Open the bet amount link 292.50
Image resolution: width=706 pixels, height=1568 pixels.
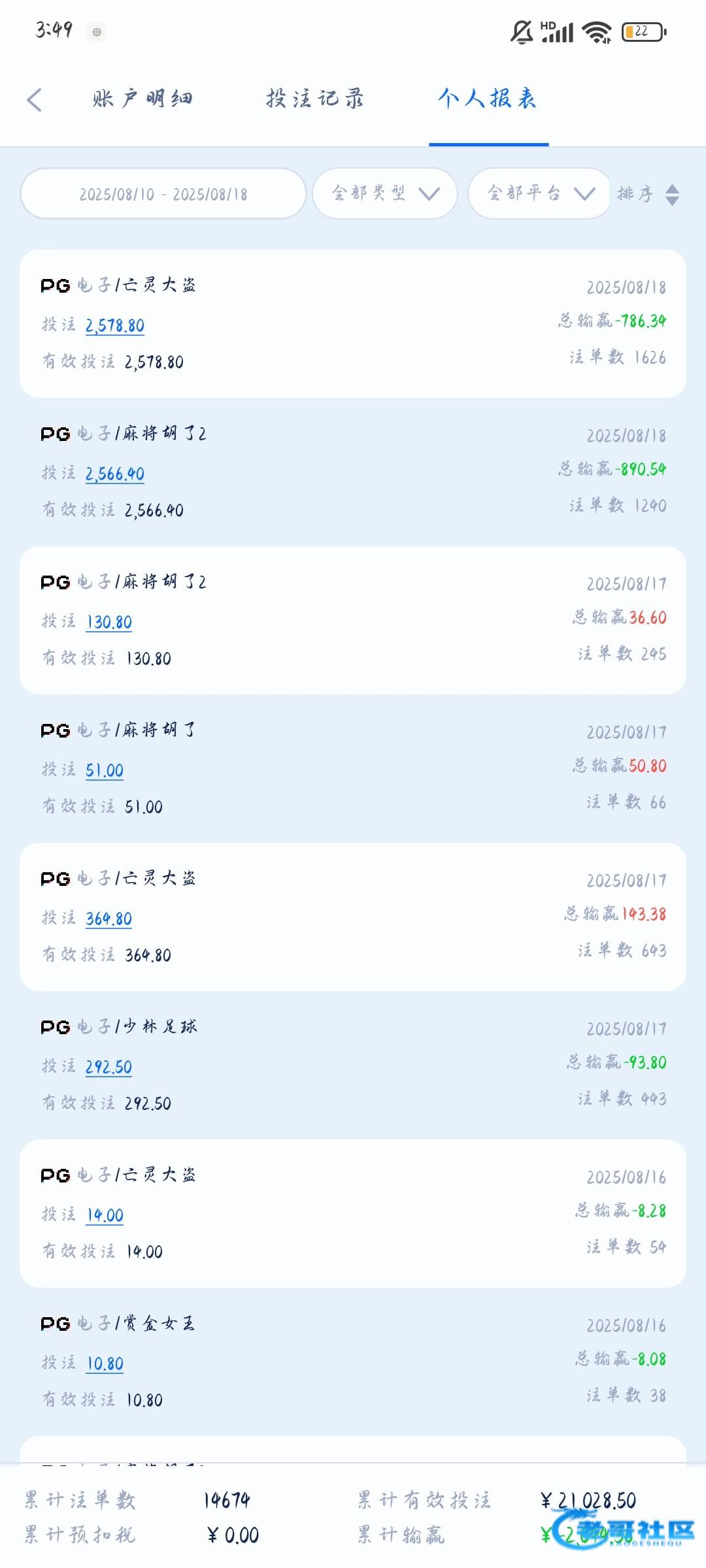(109, 1067)
